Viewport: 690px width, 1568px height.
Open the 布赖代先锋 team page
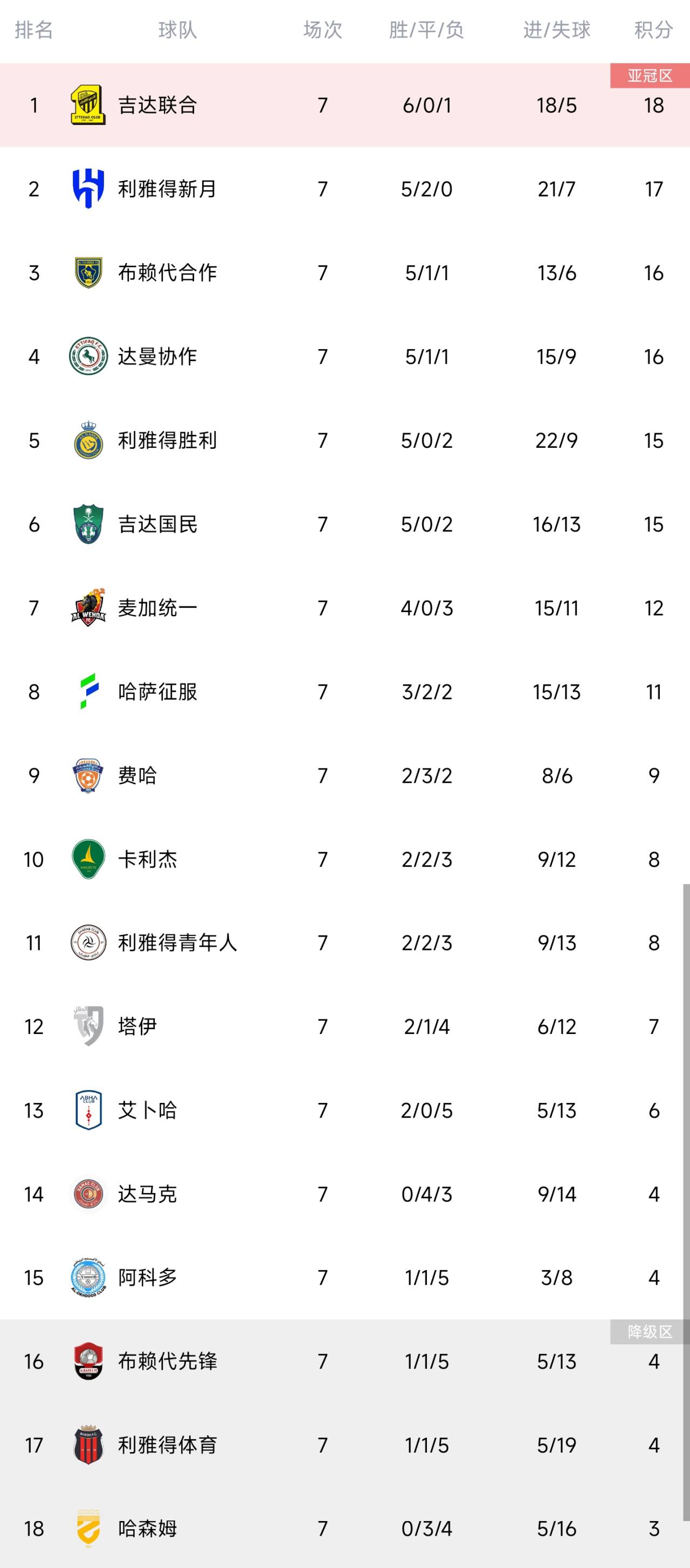point(344,1361)
